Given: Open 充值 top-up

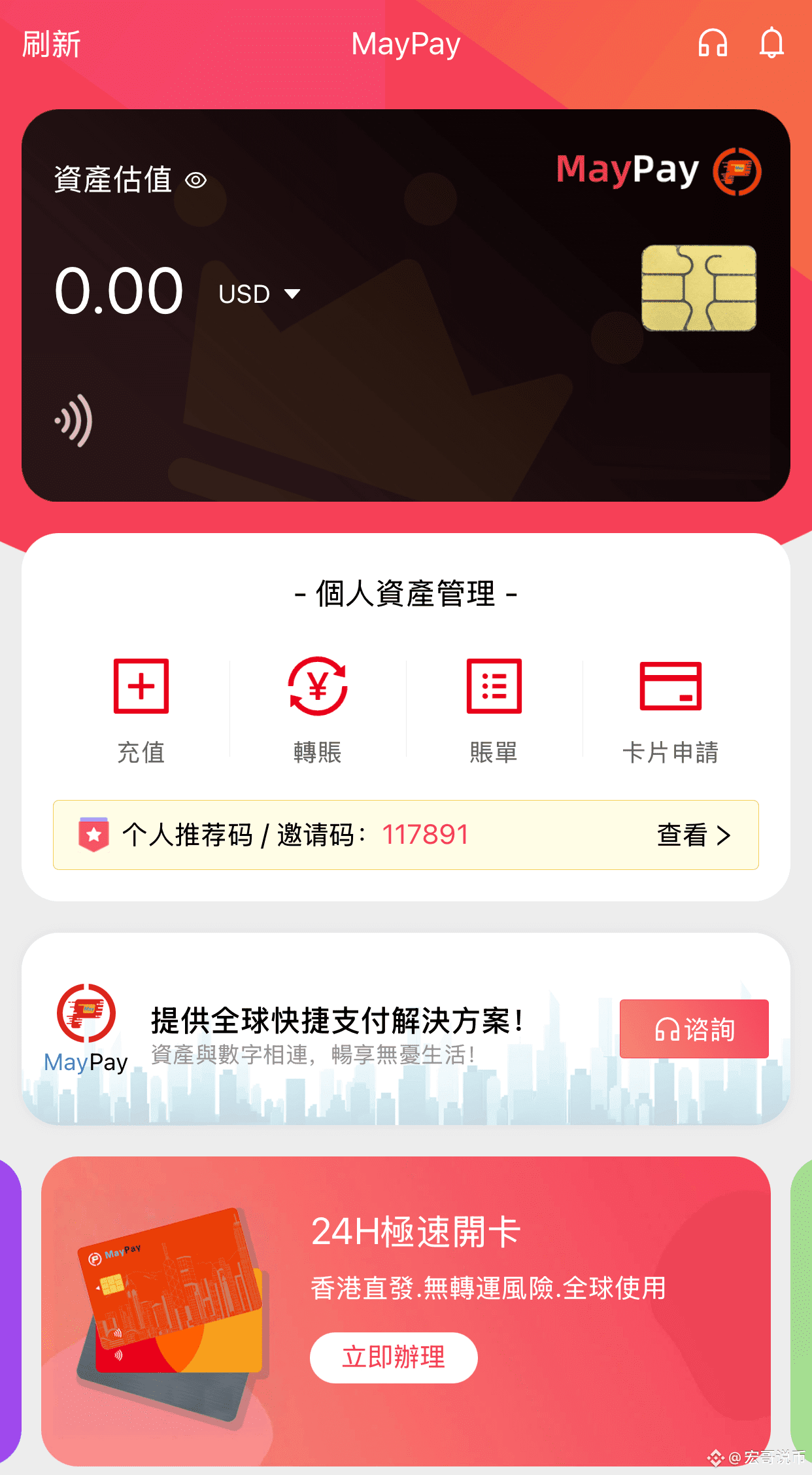Looking at the screenshot, I should click(141, 710).
